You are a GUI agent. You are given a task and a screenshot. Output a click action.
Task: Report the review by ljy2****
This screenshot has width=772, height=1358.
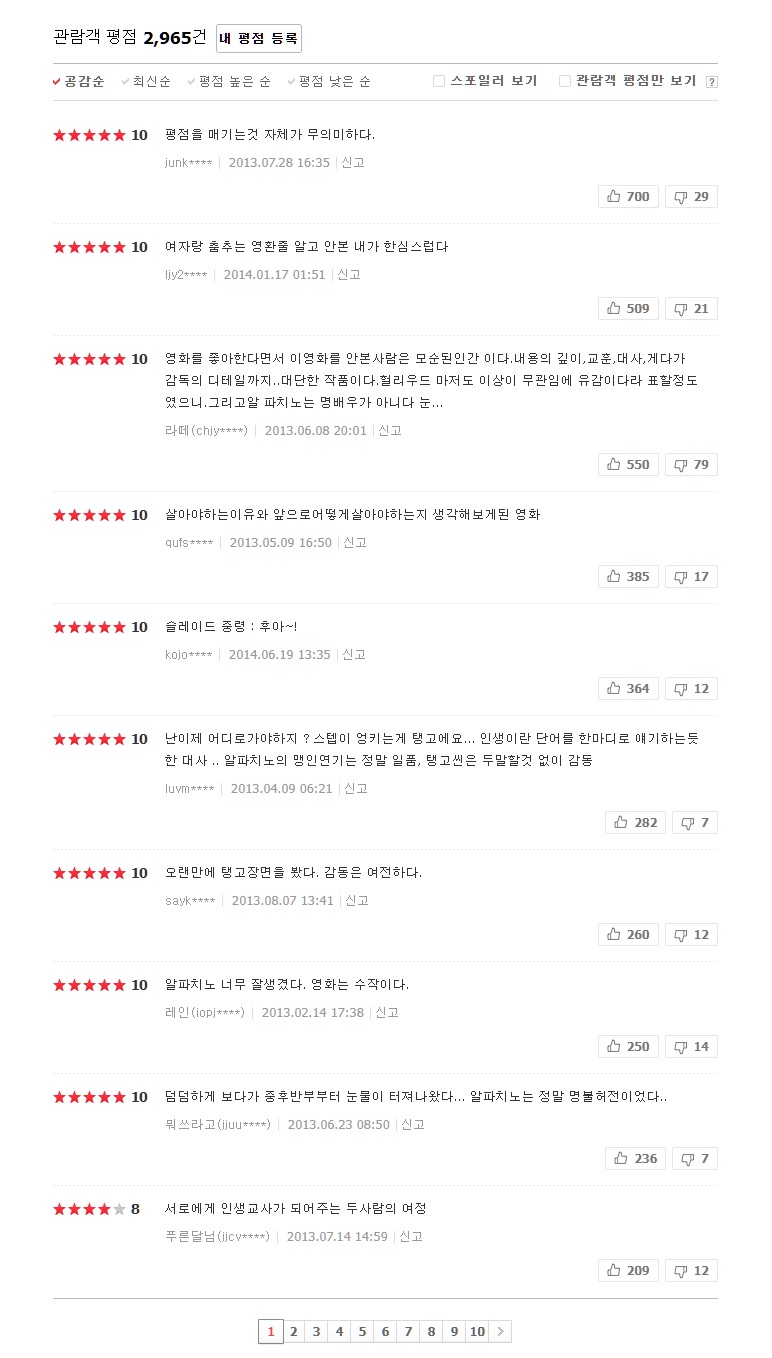pos(349,275)
